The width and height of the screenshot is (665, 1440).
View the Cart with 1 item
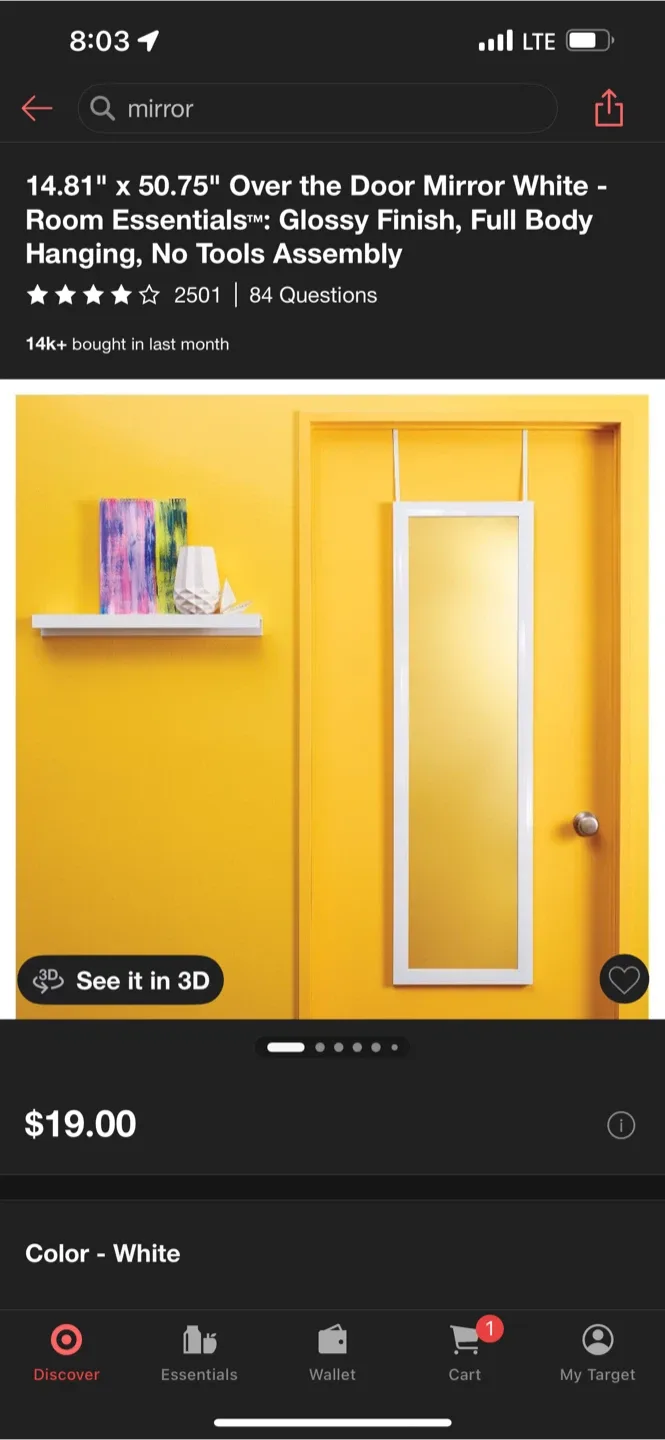[x=465, y=1353]
